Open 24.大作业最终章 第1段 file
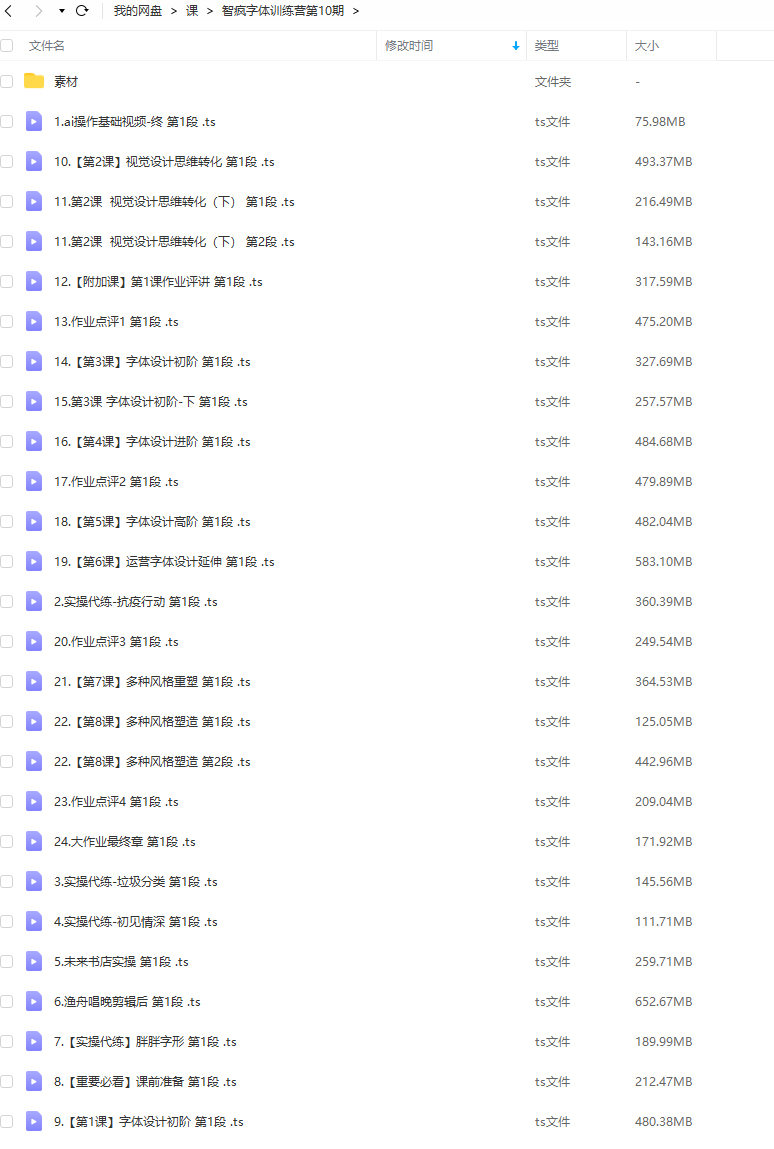 point(124,842)
